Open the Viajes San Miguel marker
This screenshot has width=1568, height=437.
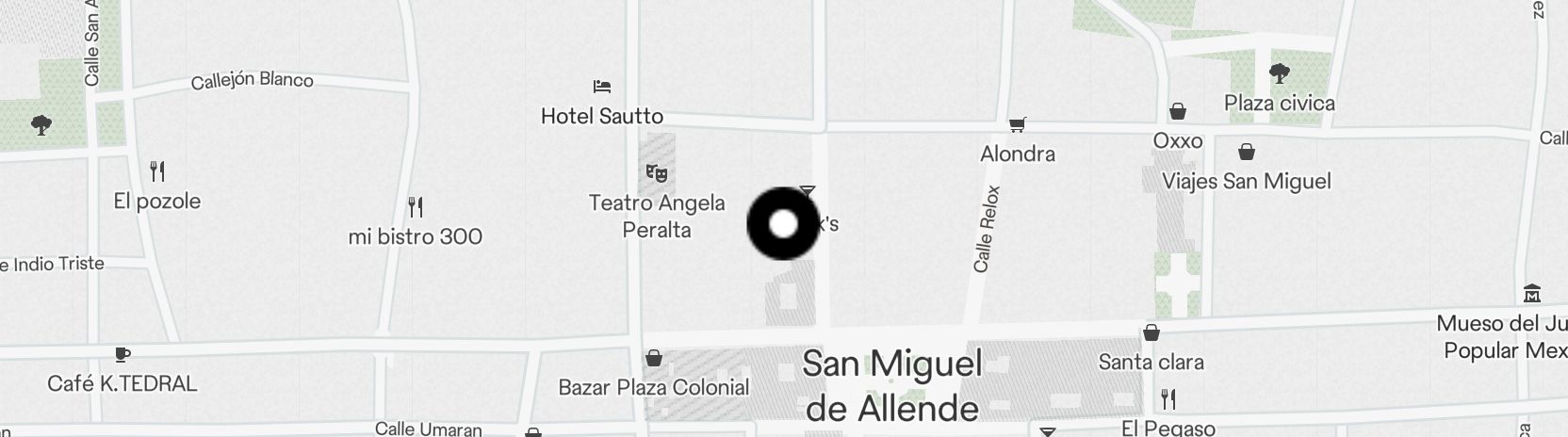(x=1247, y=153)
